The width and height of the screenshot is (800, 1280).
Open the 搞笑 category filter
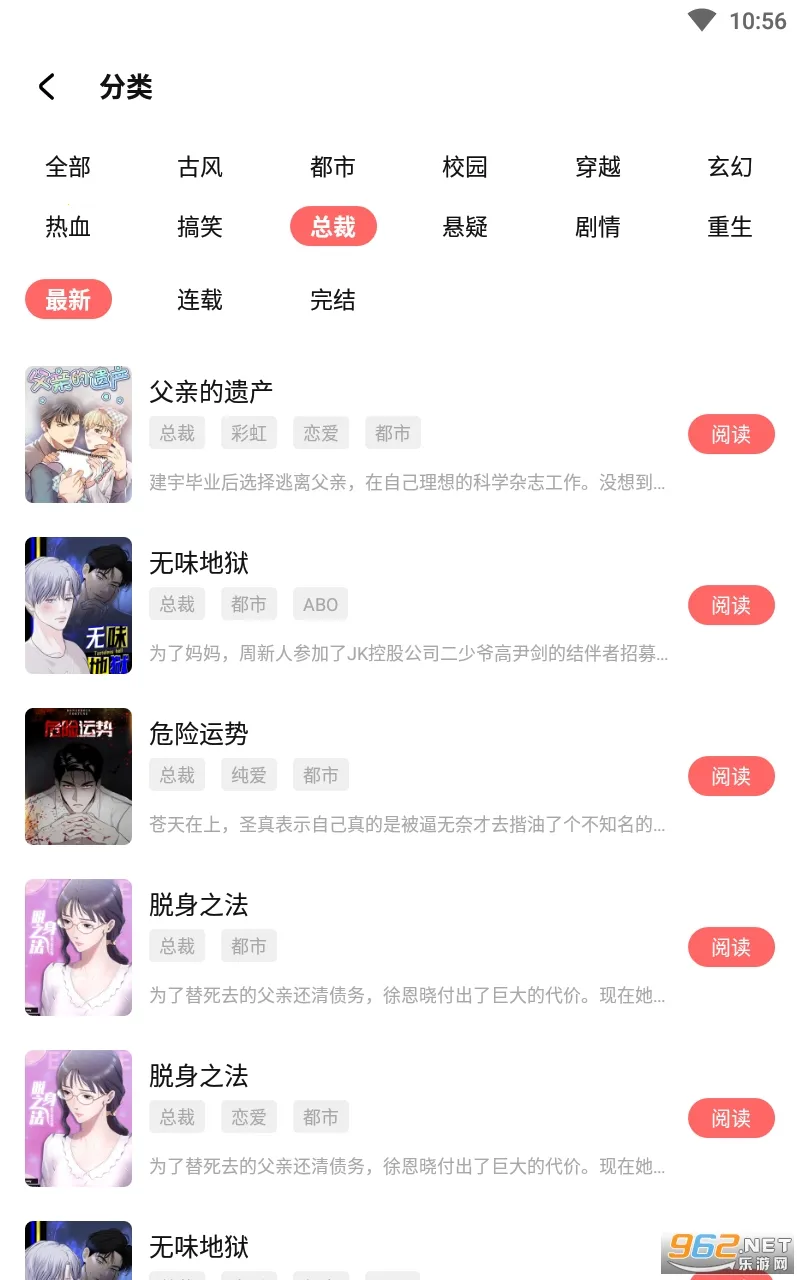point(200,227)
